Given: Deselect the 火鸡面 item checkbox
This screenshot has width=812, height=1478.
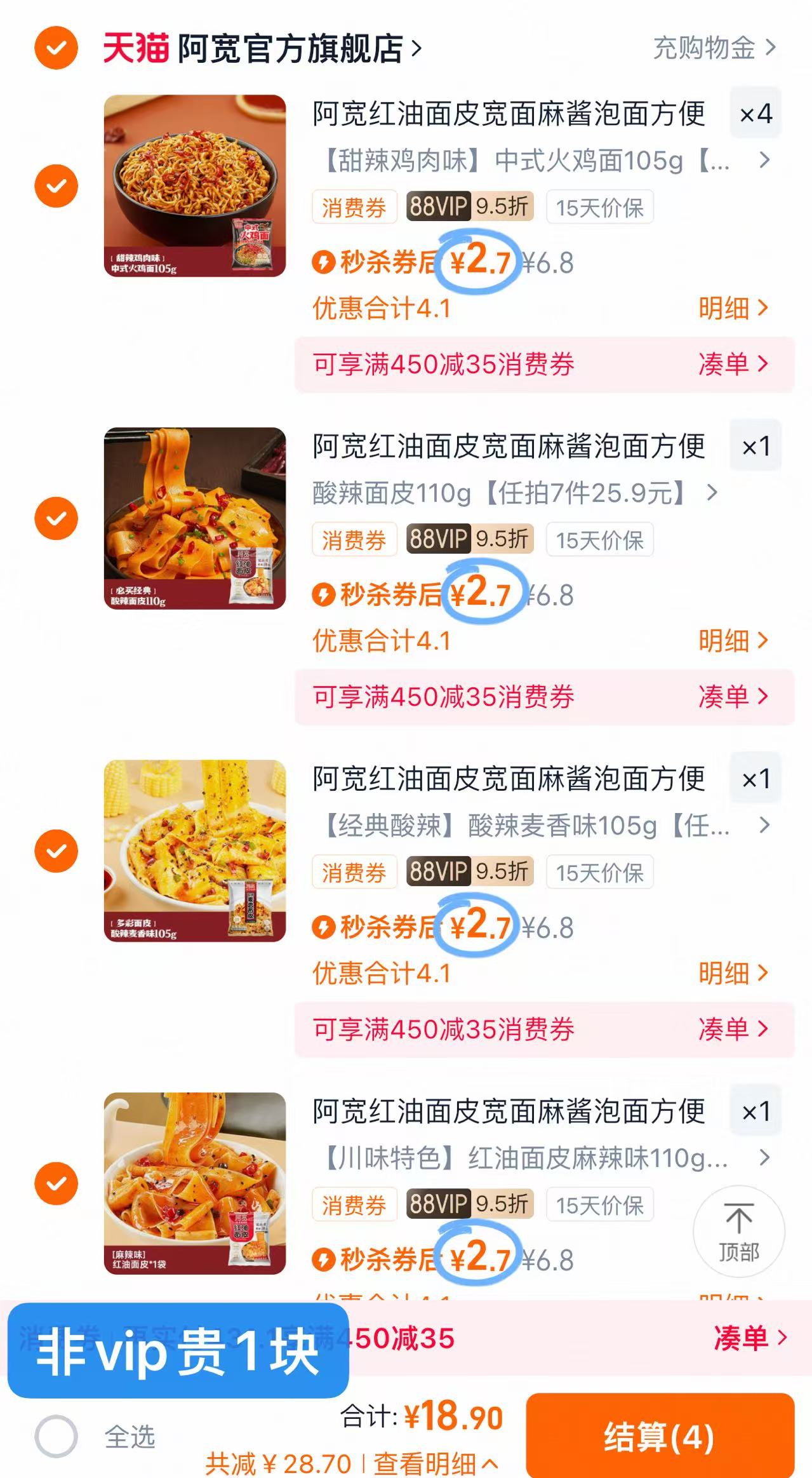Looking at the screenshot, I should (56, 185).
